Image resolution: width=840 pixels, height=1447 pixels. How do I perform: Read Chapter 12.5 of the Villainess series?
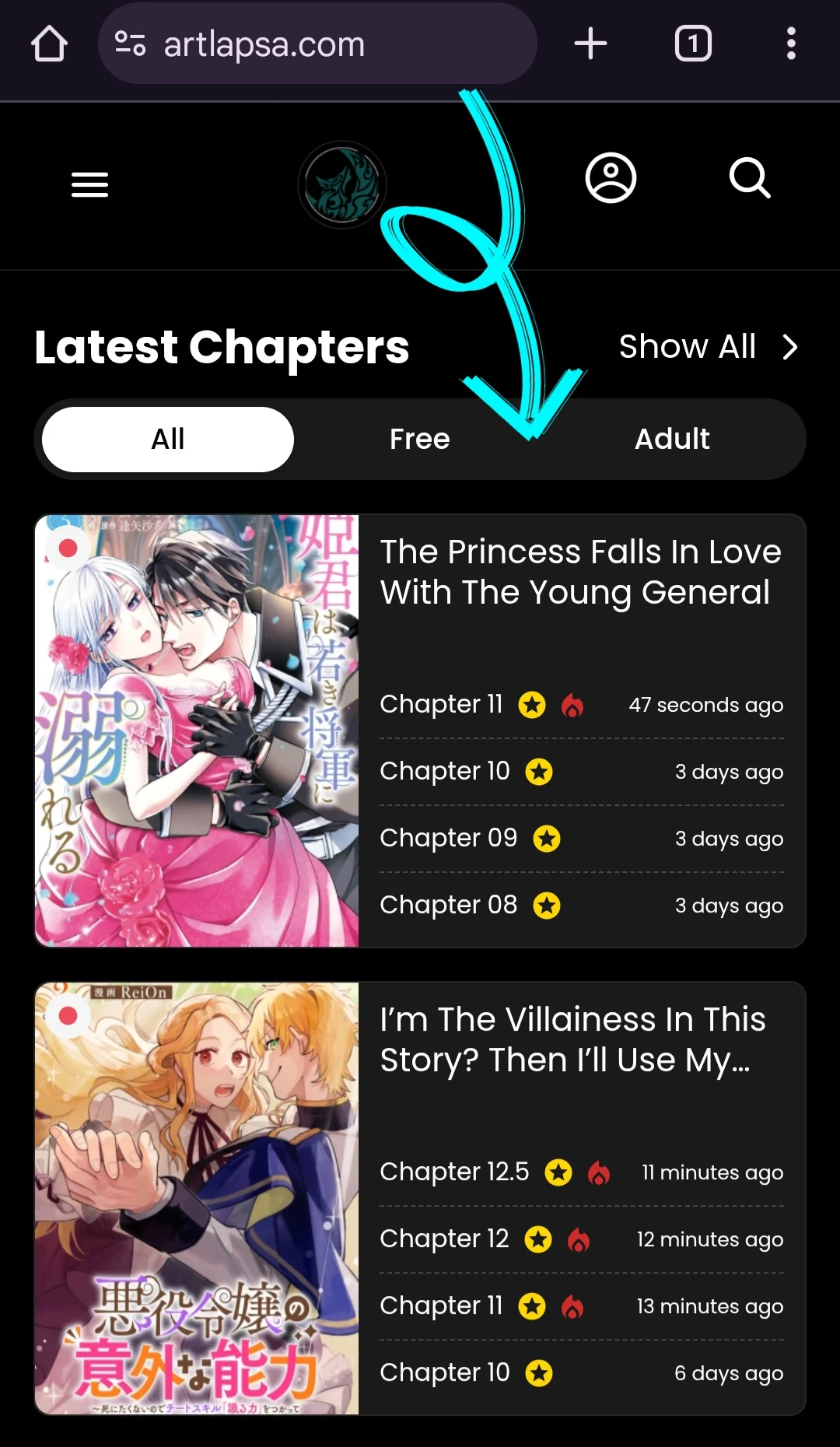click(x=454, y=1172)
